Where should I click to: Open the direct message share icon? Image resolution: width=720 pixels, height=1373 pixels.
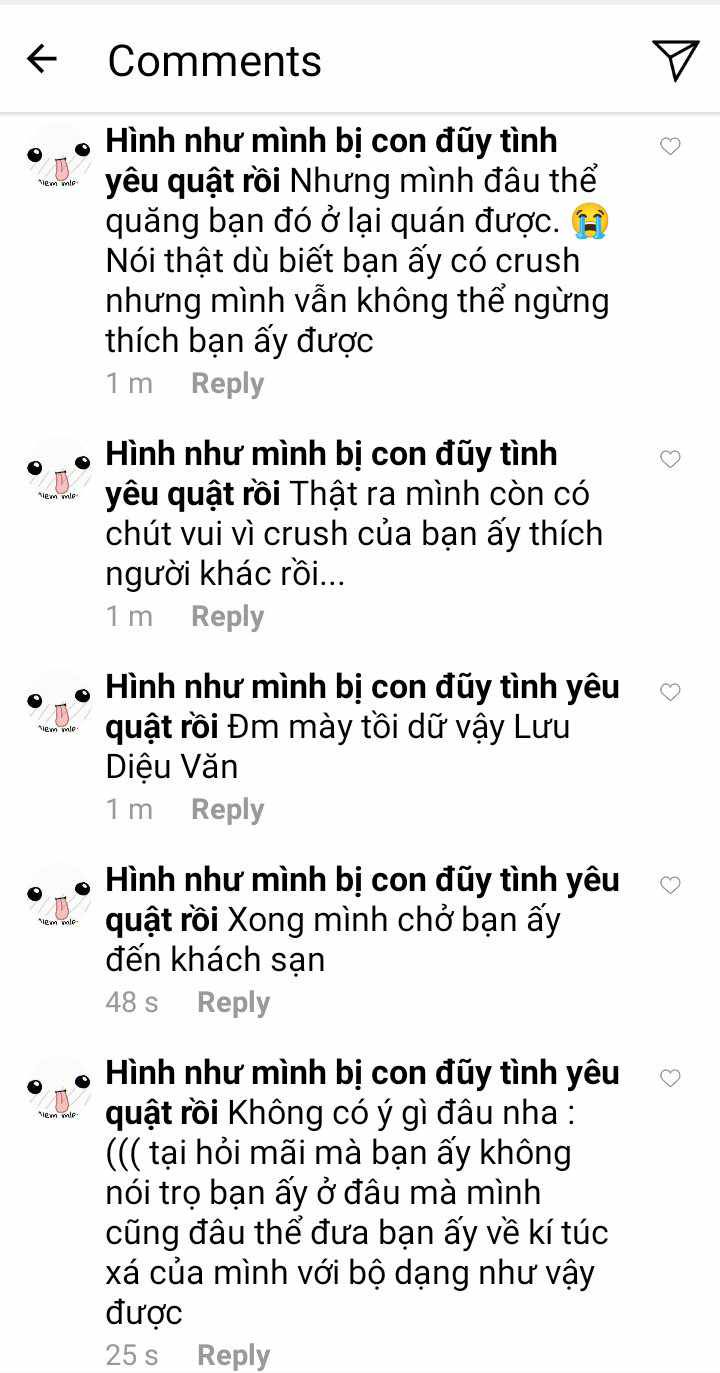click(675, 59)
